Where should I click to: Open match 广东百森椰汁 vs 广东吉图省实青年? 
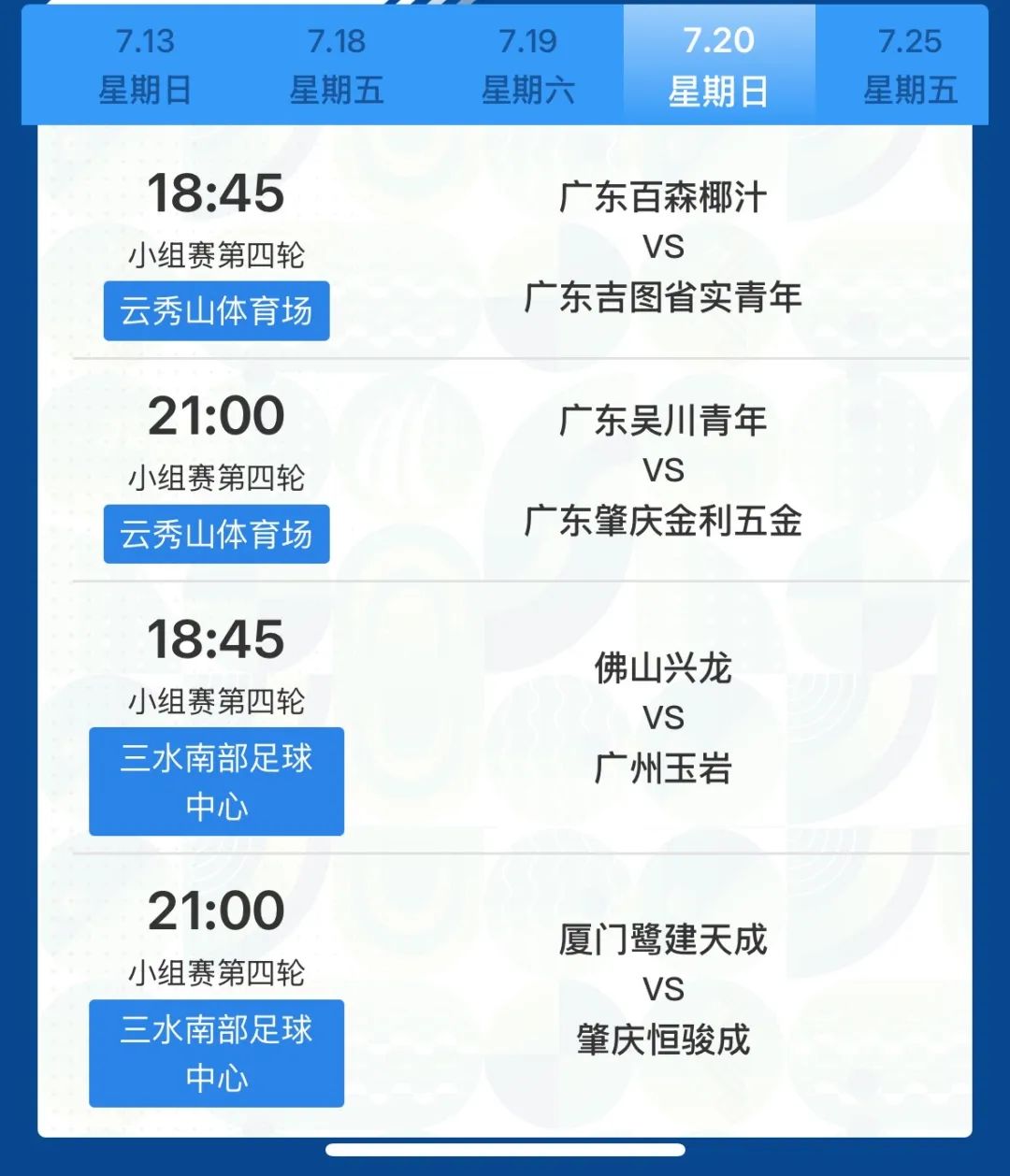tap(662, 248)
